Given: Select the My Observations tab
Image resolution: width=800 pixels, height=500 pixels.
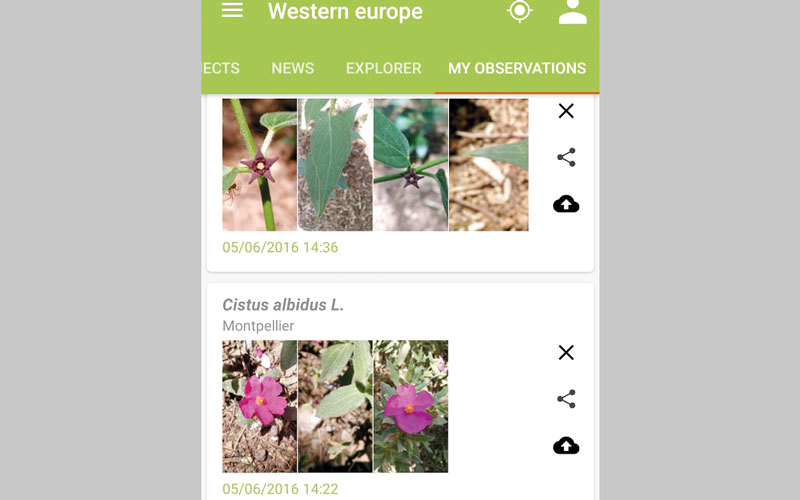Looking at the screenshot, I should [x=517, y=68].
